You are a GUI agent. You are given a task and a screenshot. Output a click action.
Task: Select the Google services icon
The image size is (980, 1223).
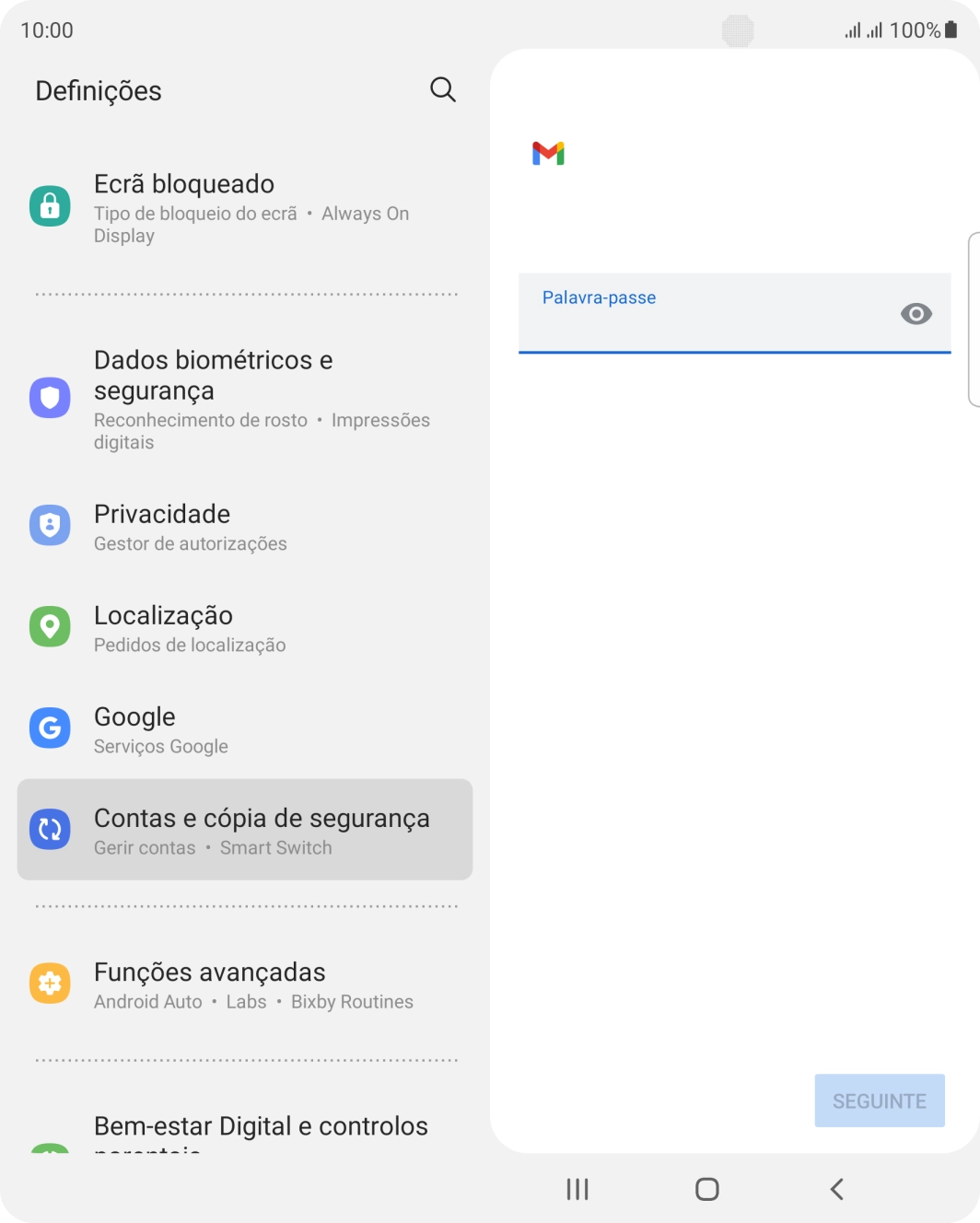click(50, 728)
